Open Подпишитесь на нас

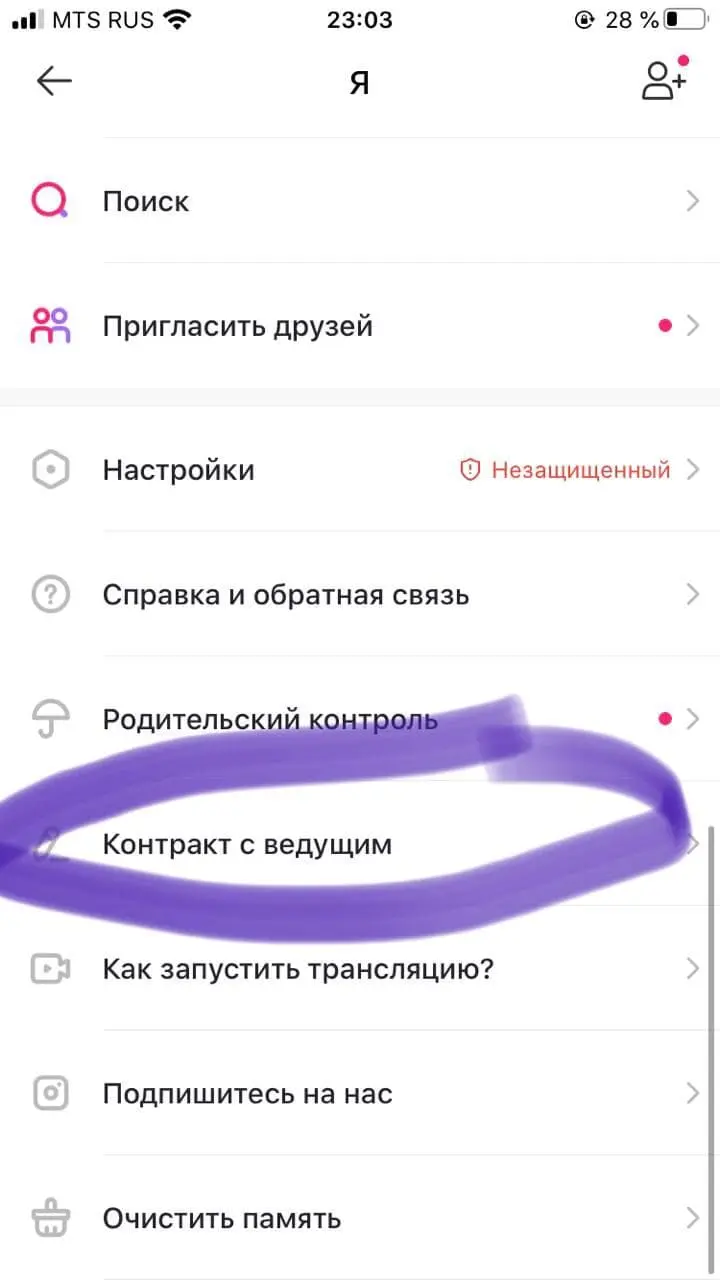(x=360, y=1093)
